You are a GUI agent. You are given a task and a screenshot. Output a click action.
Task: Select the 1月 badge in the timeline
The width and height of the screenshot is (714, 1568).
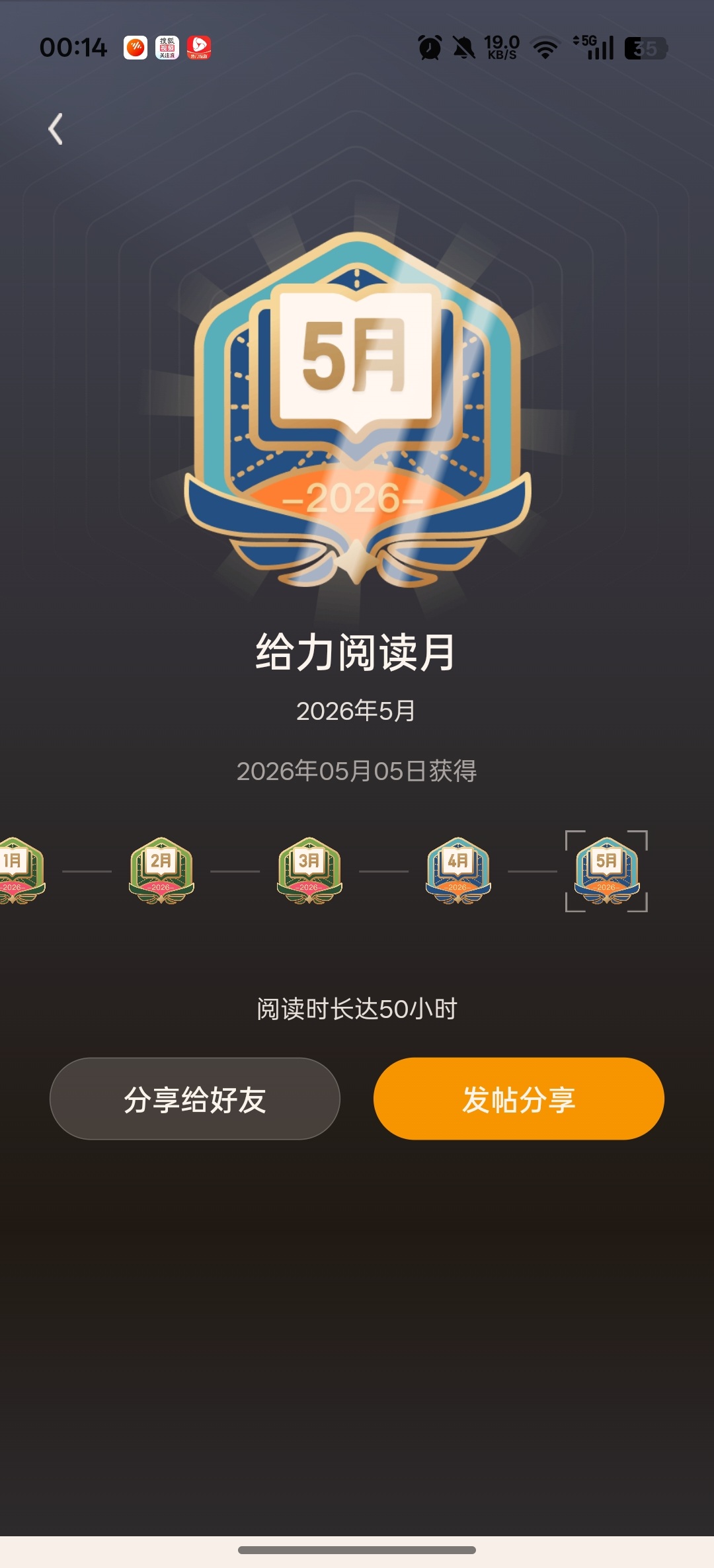pos(20,871)
